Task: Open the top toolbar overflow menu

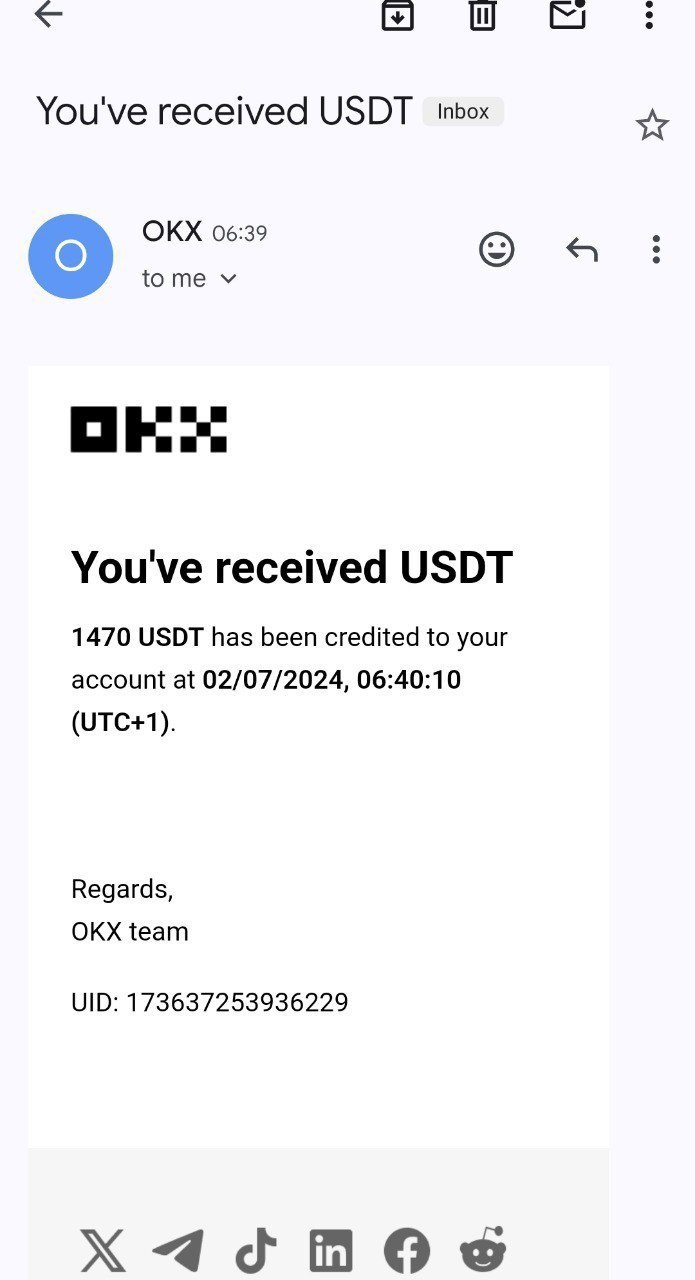Action: click(x=649, y=14)
